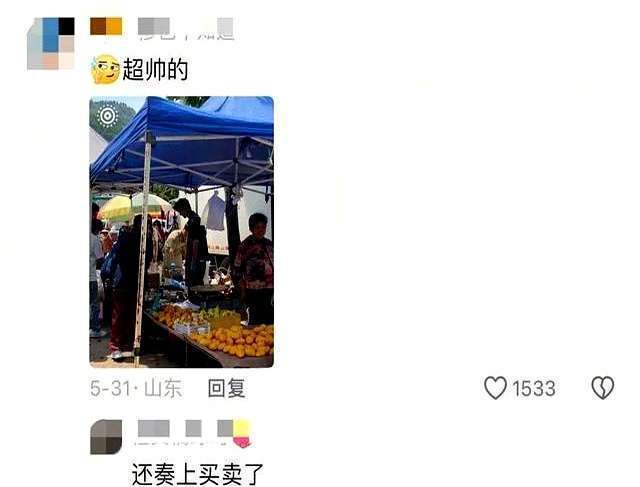Like the comment with 1533 likes
Image resolution: width=640 pixels, height=487 pixels.
(496, 388)
